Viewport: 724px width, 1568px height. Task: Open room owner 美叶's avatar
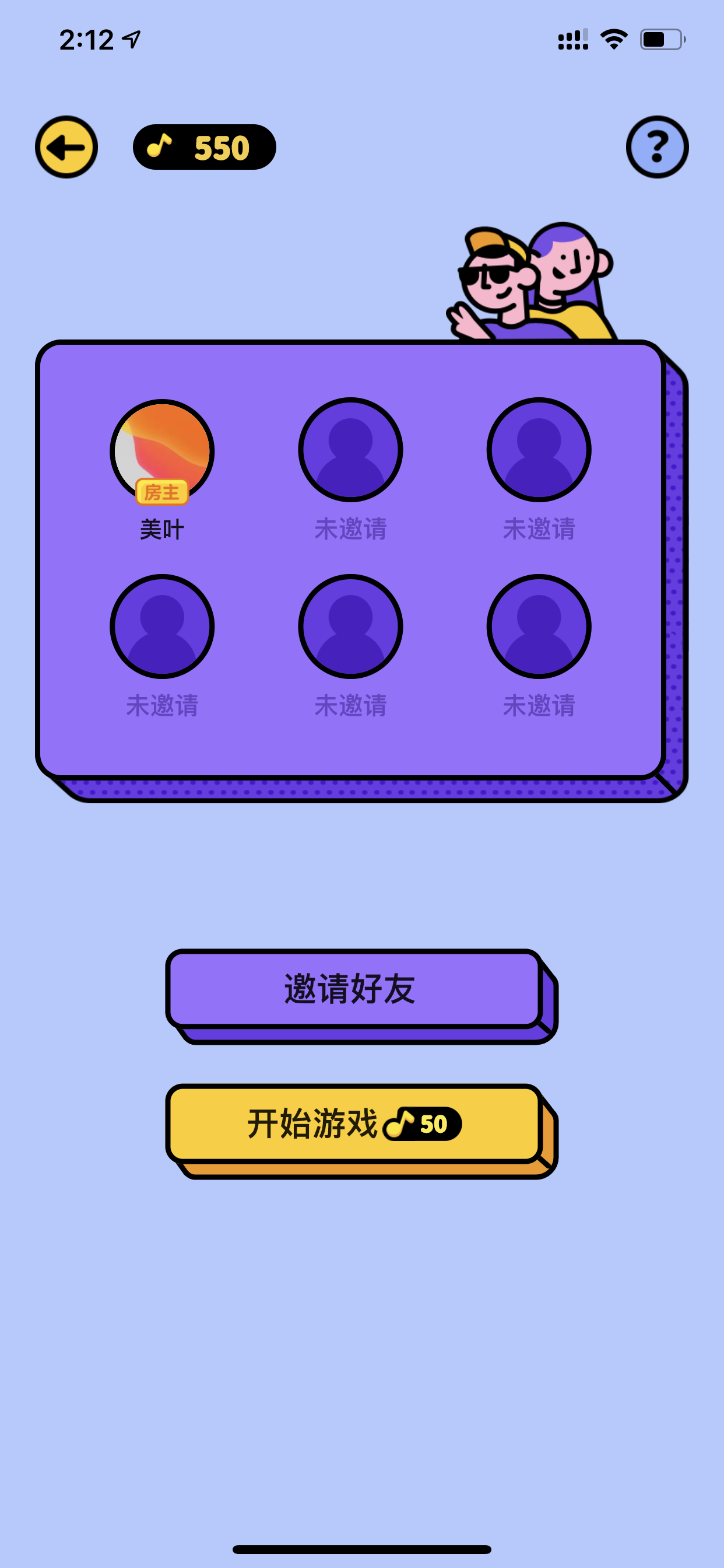pos(162,451)
